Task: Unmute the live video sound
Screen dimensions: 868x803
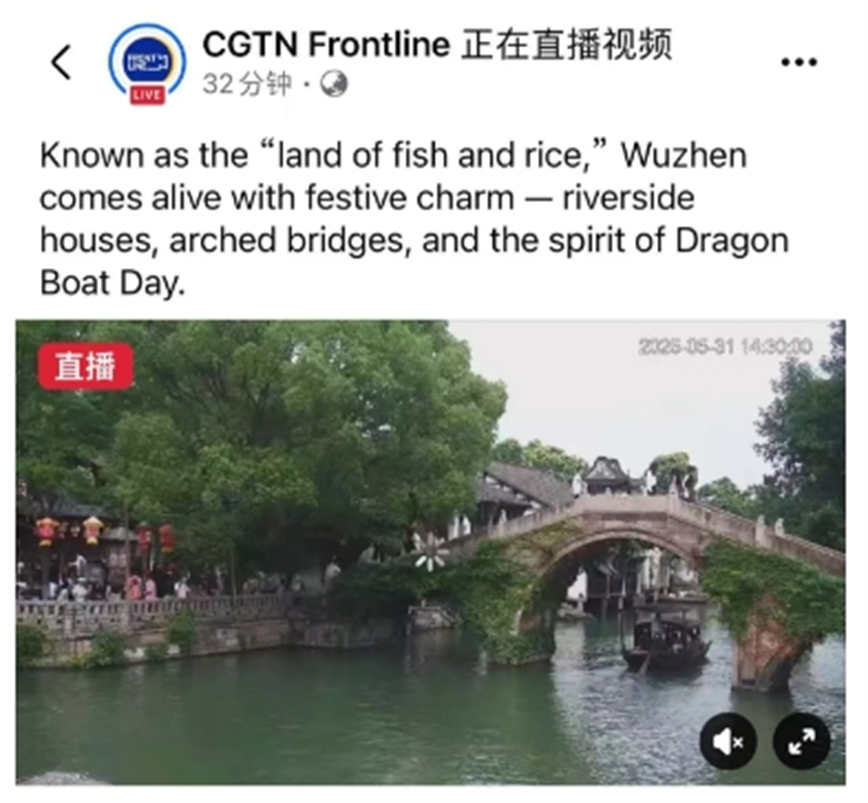Action: (x=728, y=741)
